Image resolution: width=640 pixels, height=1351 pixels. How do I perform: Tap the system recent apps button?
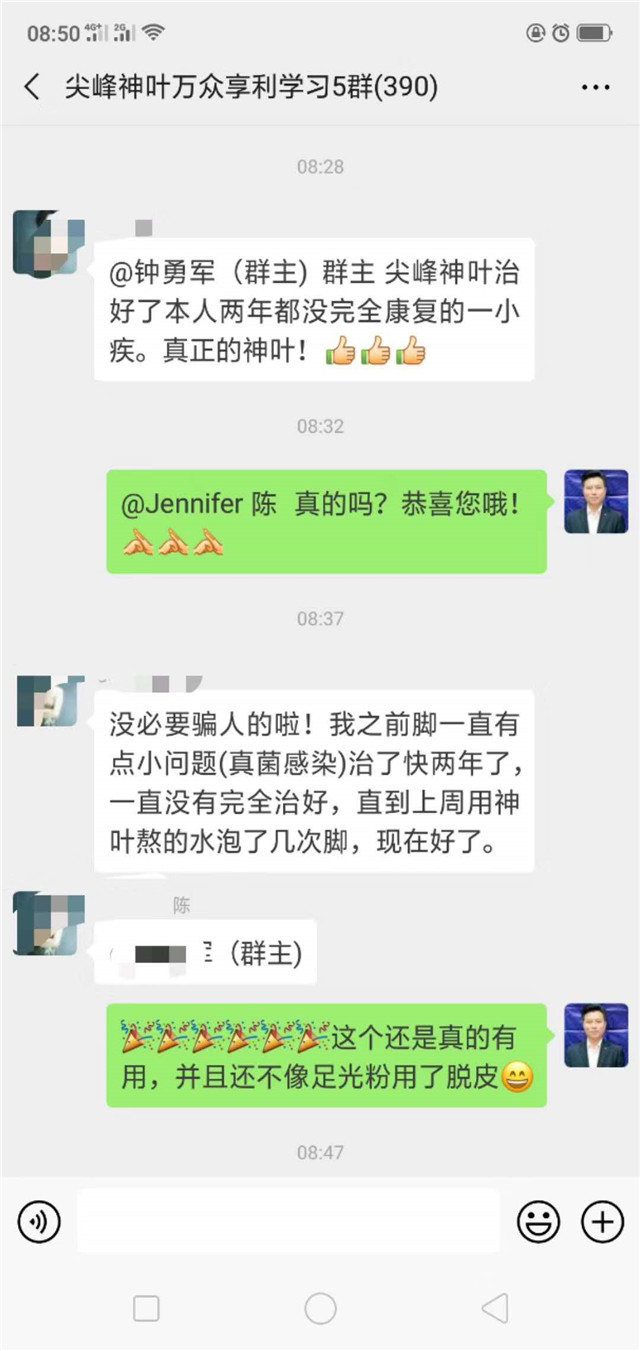[146, 1307]
